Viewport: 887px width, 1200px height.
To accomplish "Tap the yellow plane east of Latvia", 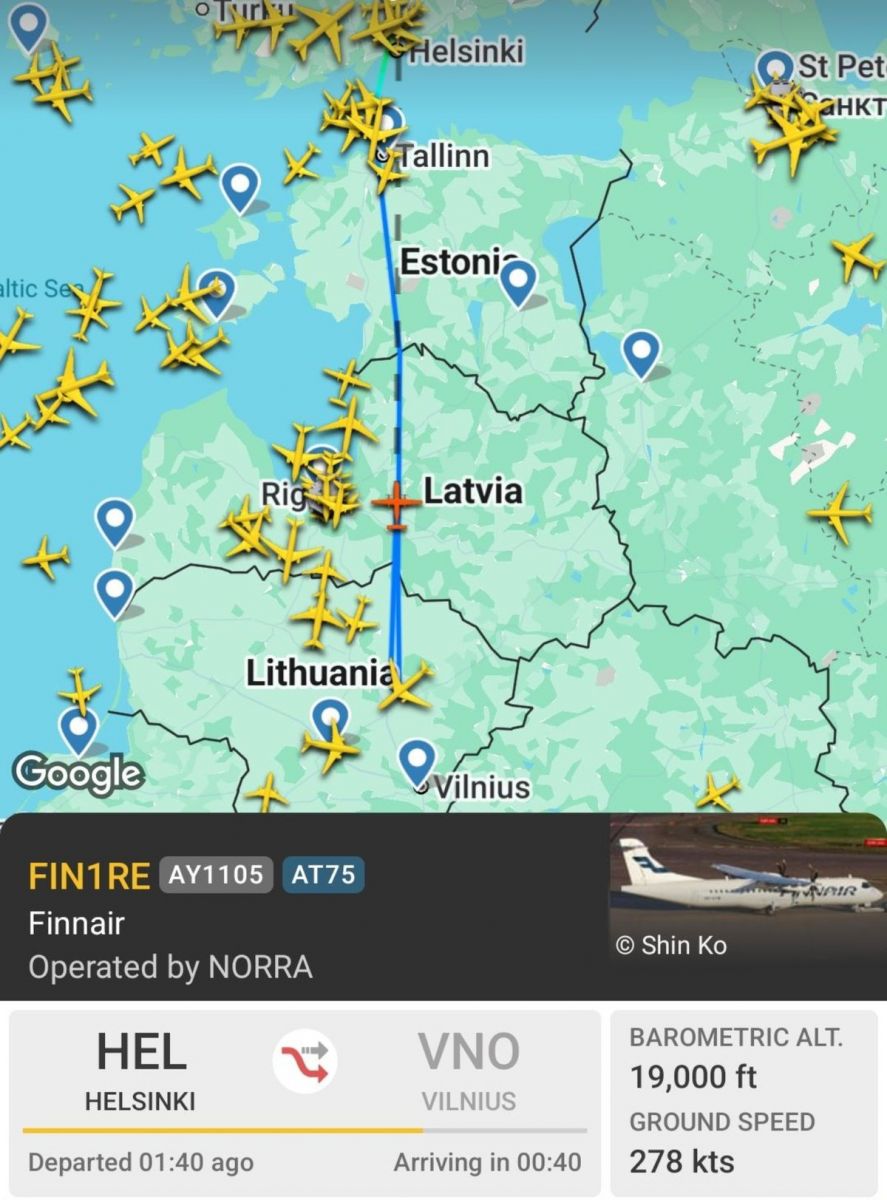I will (x=840, y=513).
